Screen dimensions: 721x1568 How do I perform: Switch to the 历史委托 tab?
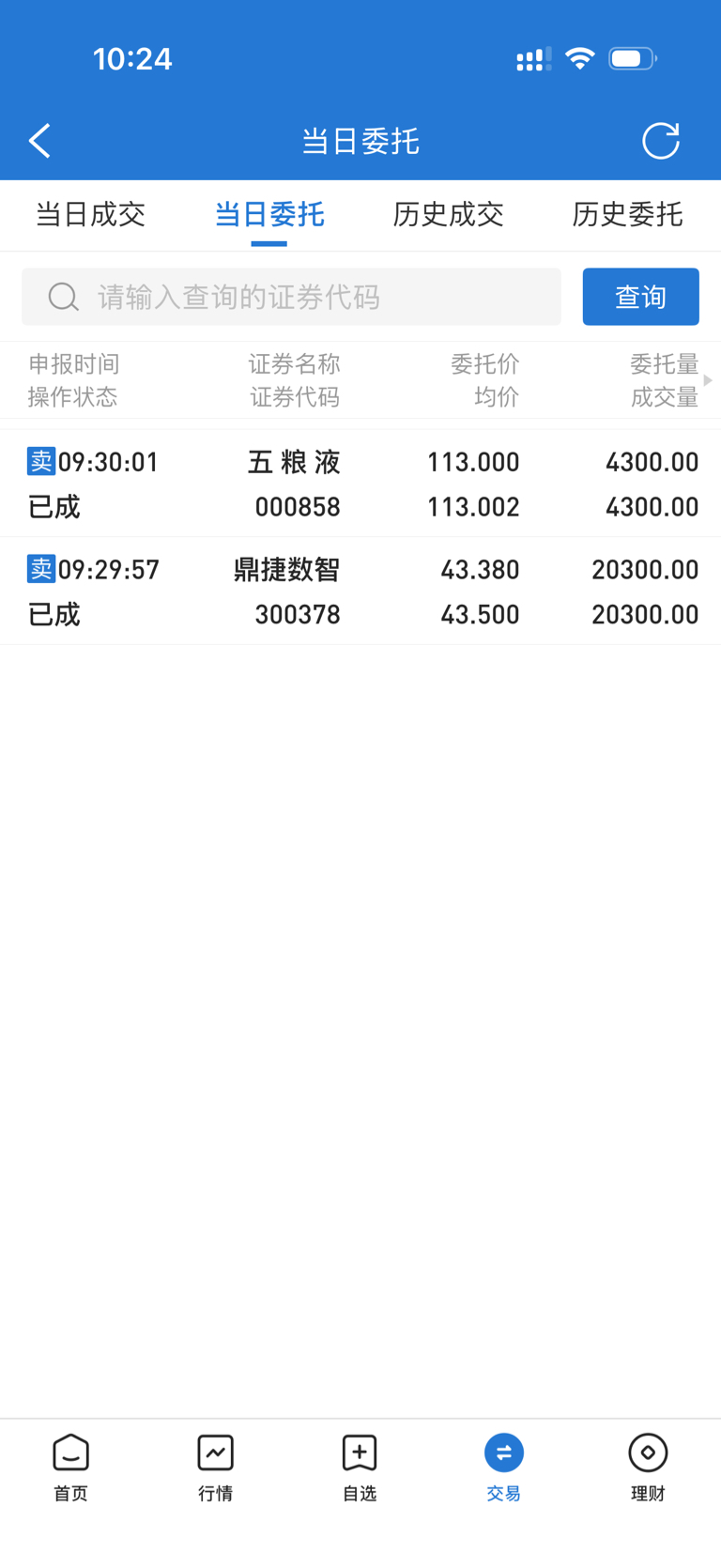tap(627, 214)
